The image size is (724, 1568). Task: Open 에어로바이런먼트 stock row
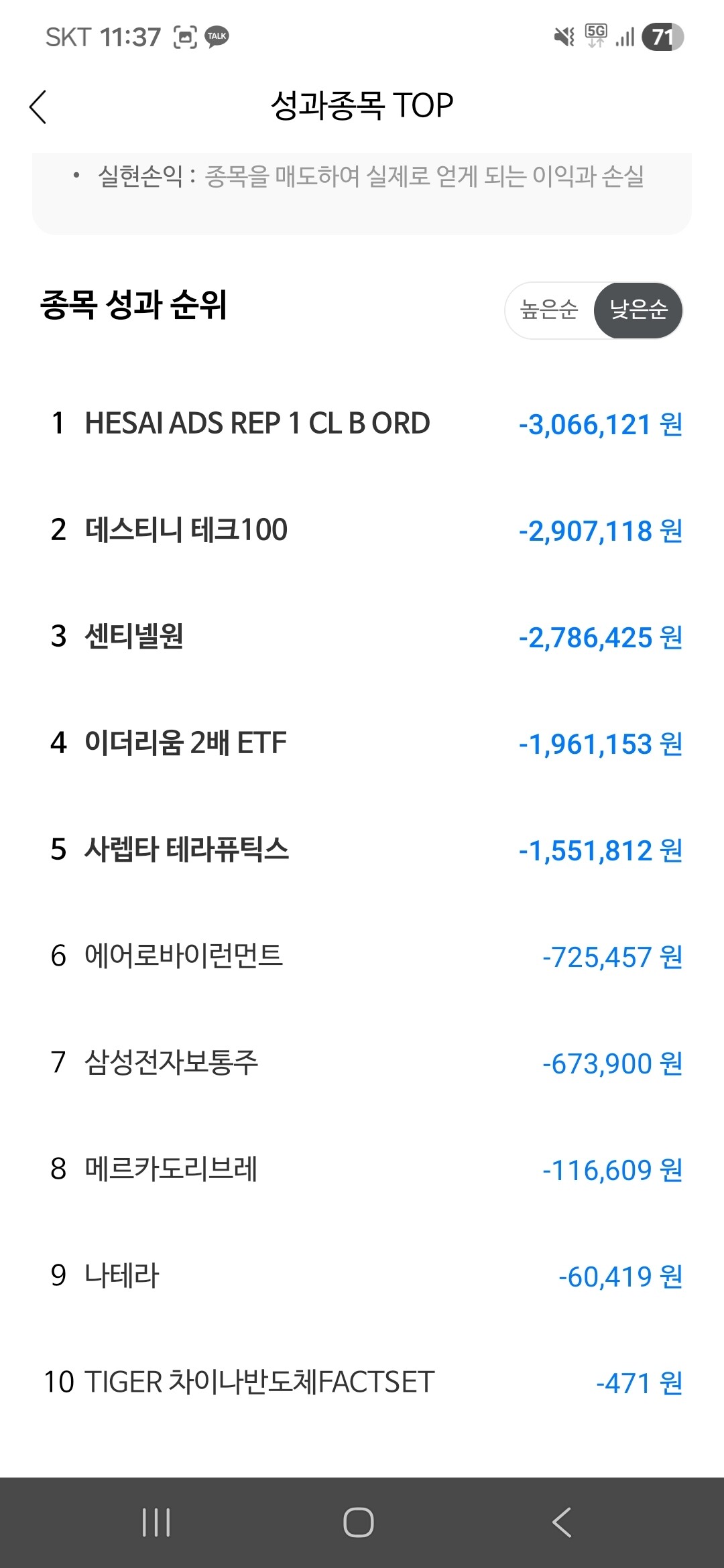click(x=362, y=956)
